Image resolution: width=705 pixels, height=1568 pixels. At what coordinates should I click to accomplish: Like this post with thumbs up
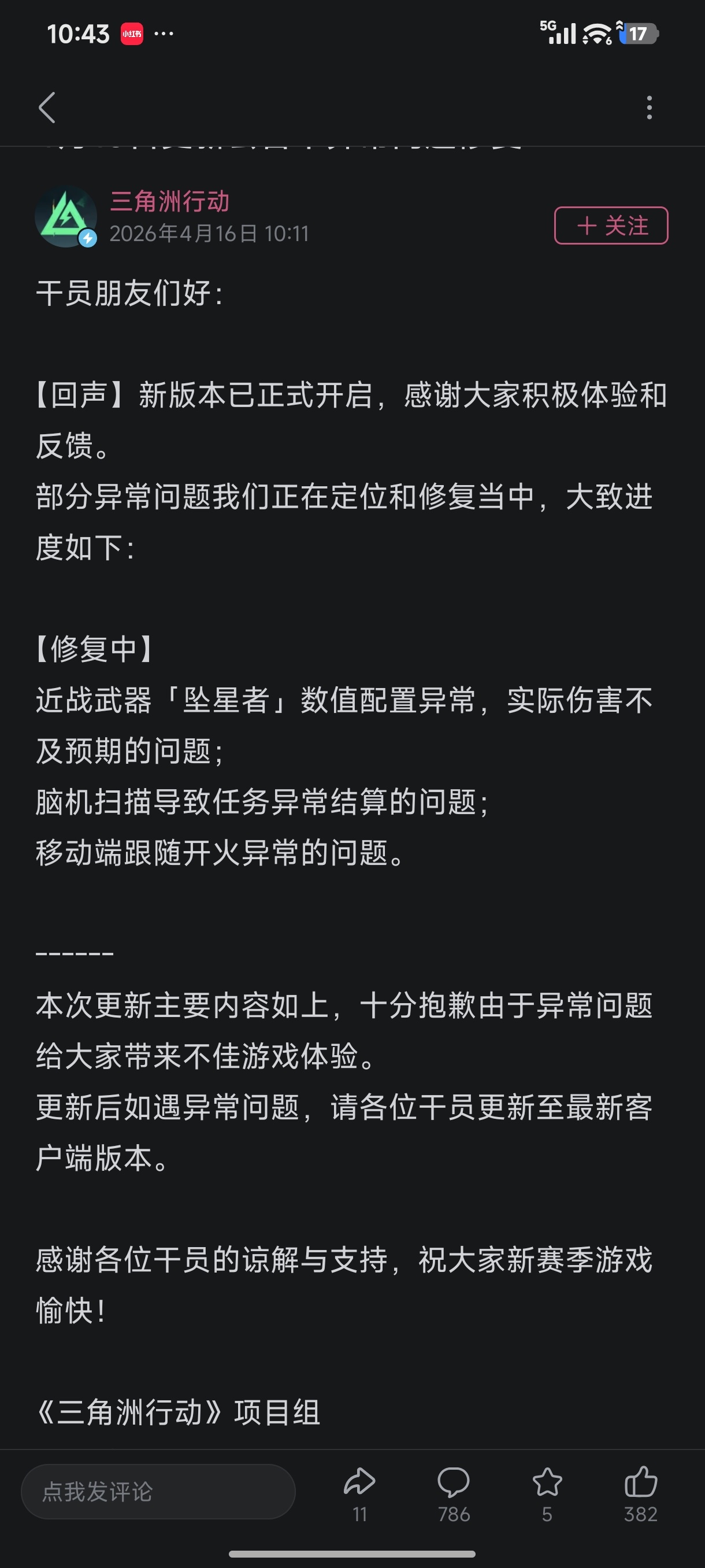pyautogui.click(x=640, y=1492)
